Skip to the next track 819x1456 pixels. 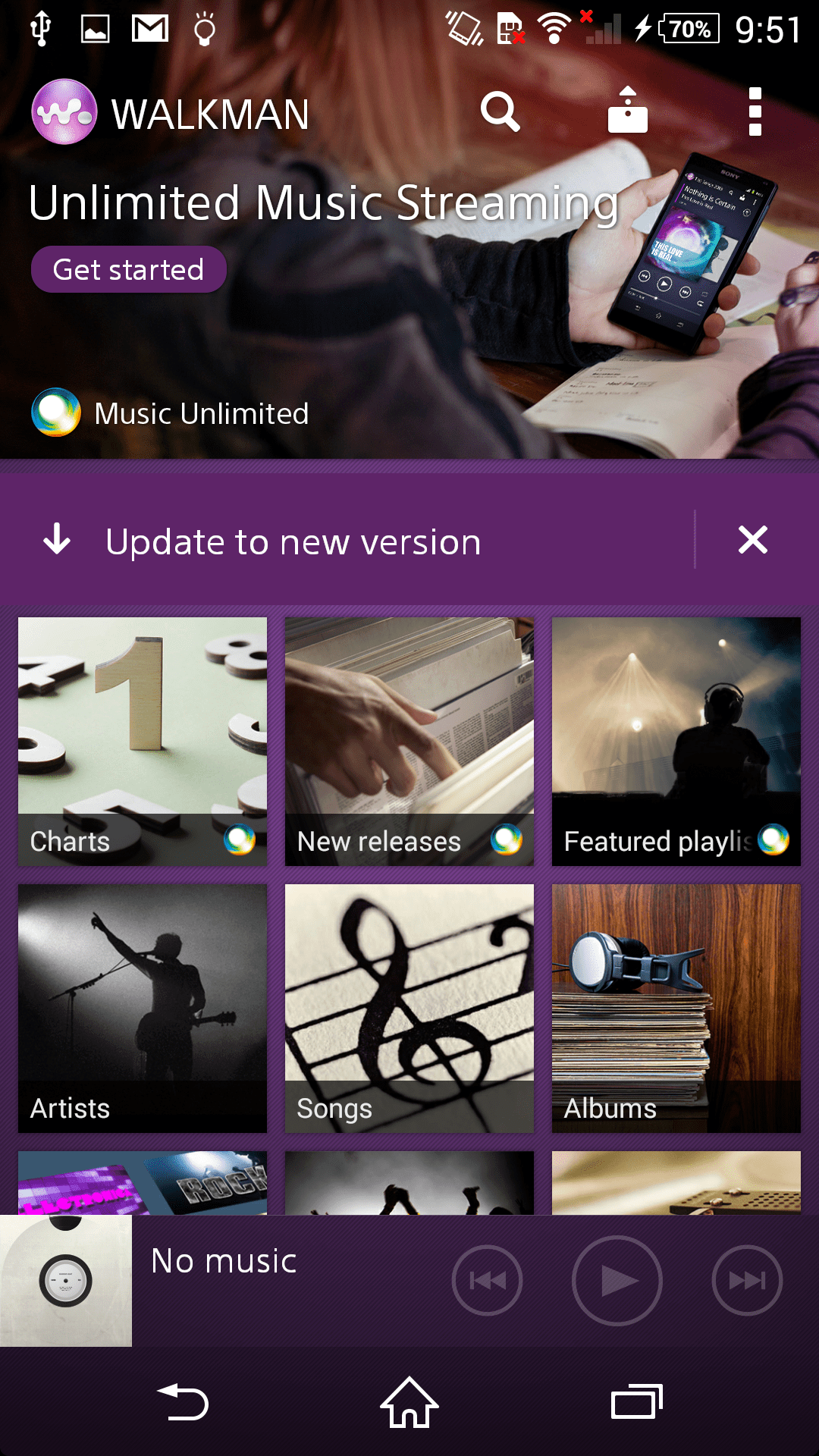click(747, 1281)
